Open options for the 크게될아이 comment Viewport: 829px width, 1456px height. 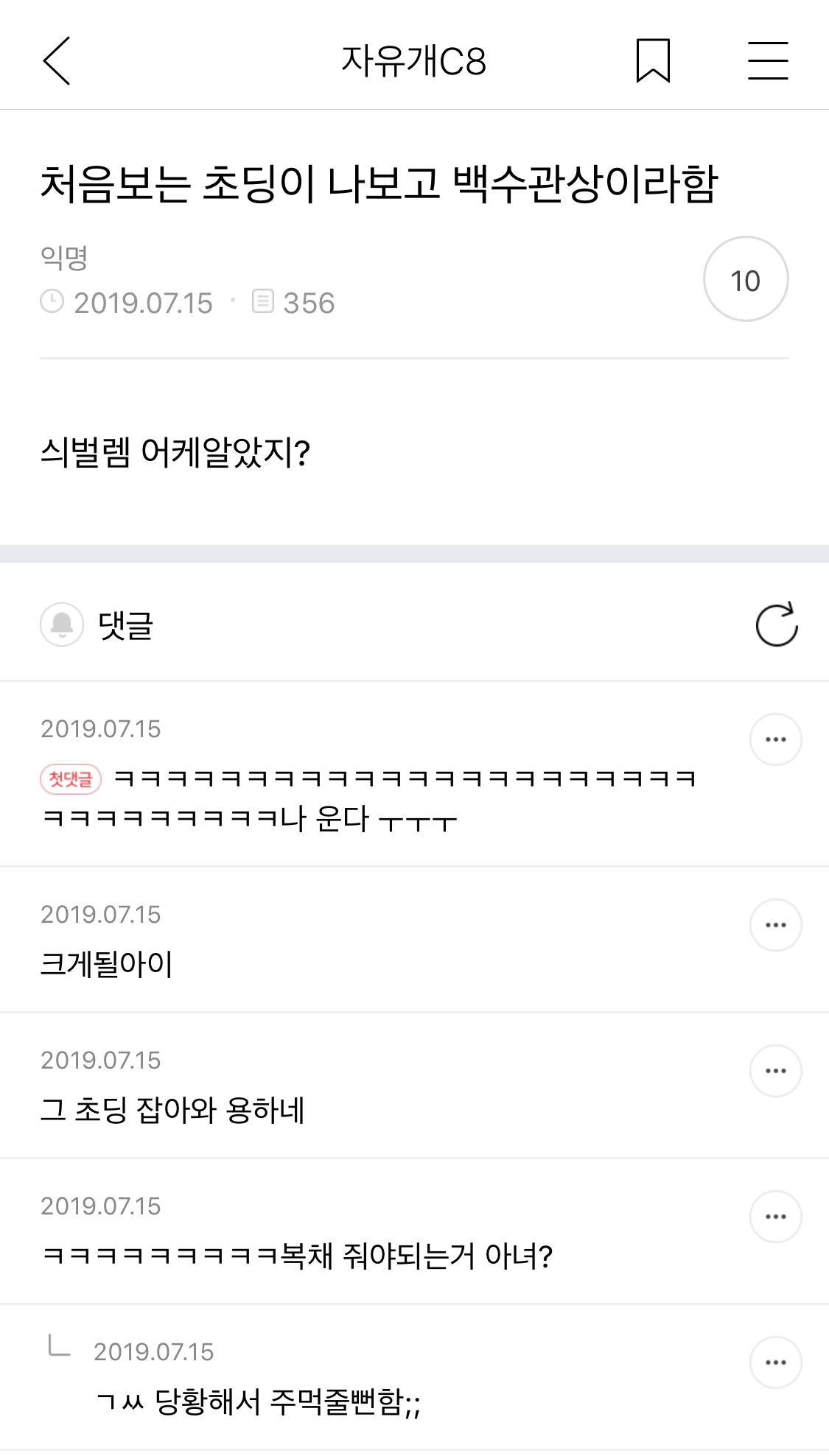coord(776,925)
